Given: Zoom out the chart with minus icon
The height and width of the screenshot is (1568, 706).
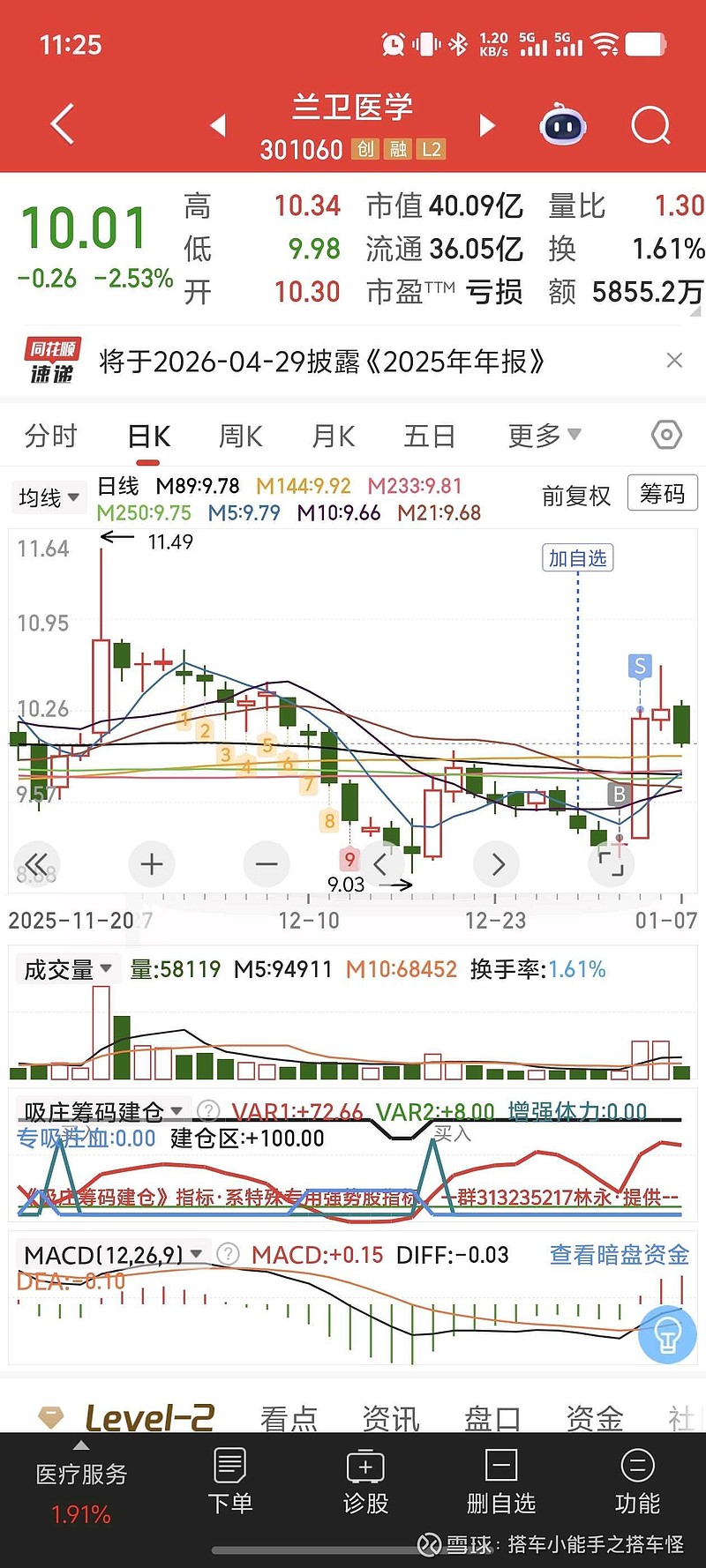Looking at the screenshot, I should [267, 864].
